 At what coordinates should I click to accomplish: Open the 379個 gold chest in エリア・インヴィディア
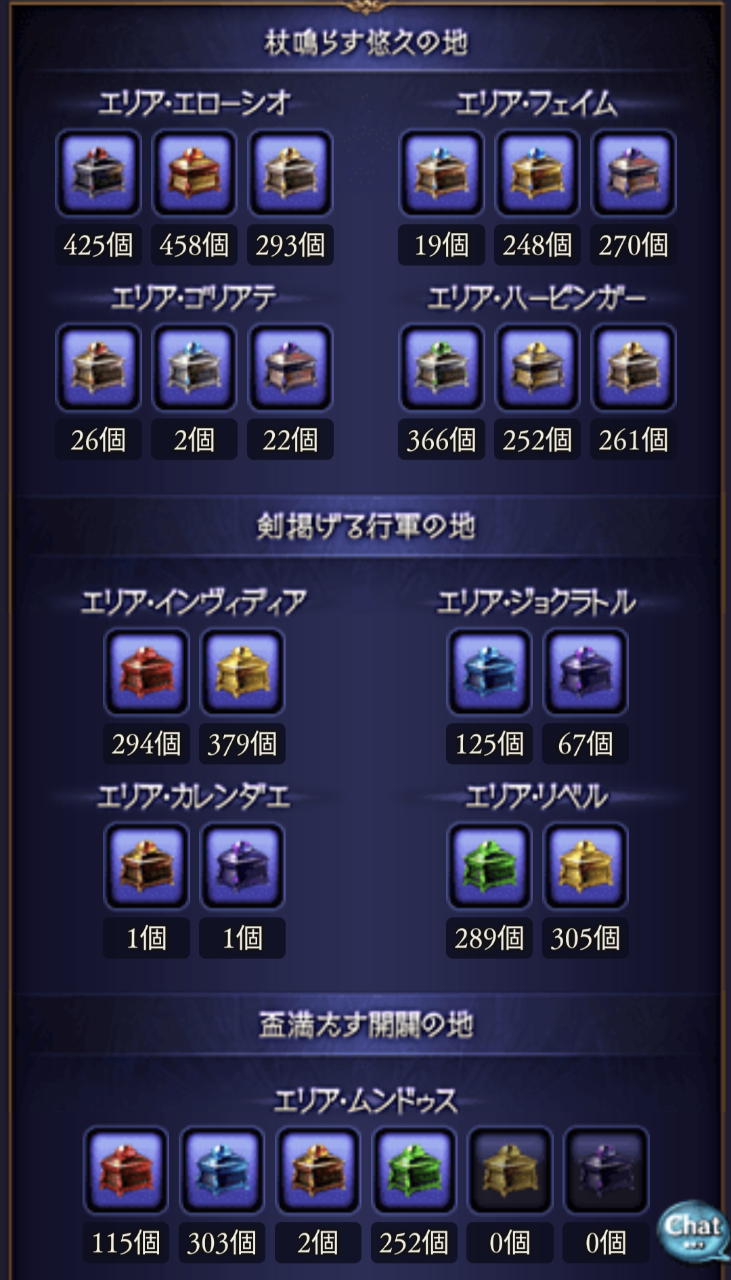tap(242, 671)
